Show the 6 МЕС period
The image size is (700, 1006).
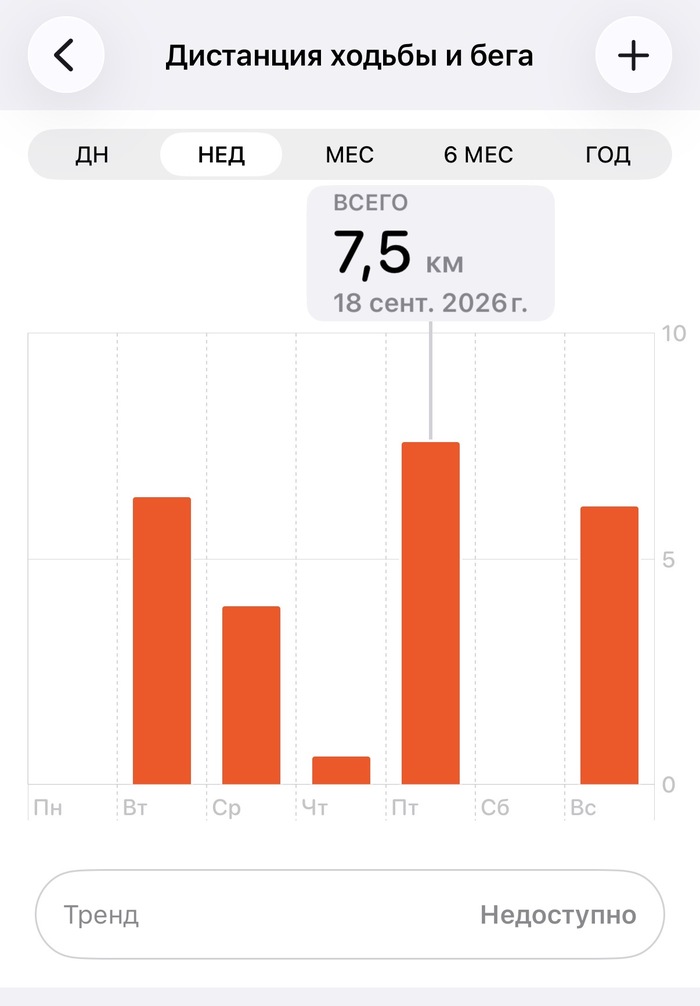(x=479, y=155)
